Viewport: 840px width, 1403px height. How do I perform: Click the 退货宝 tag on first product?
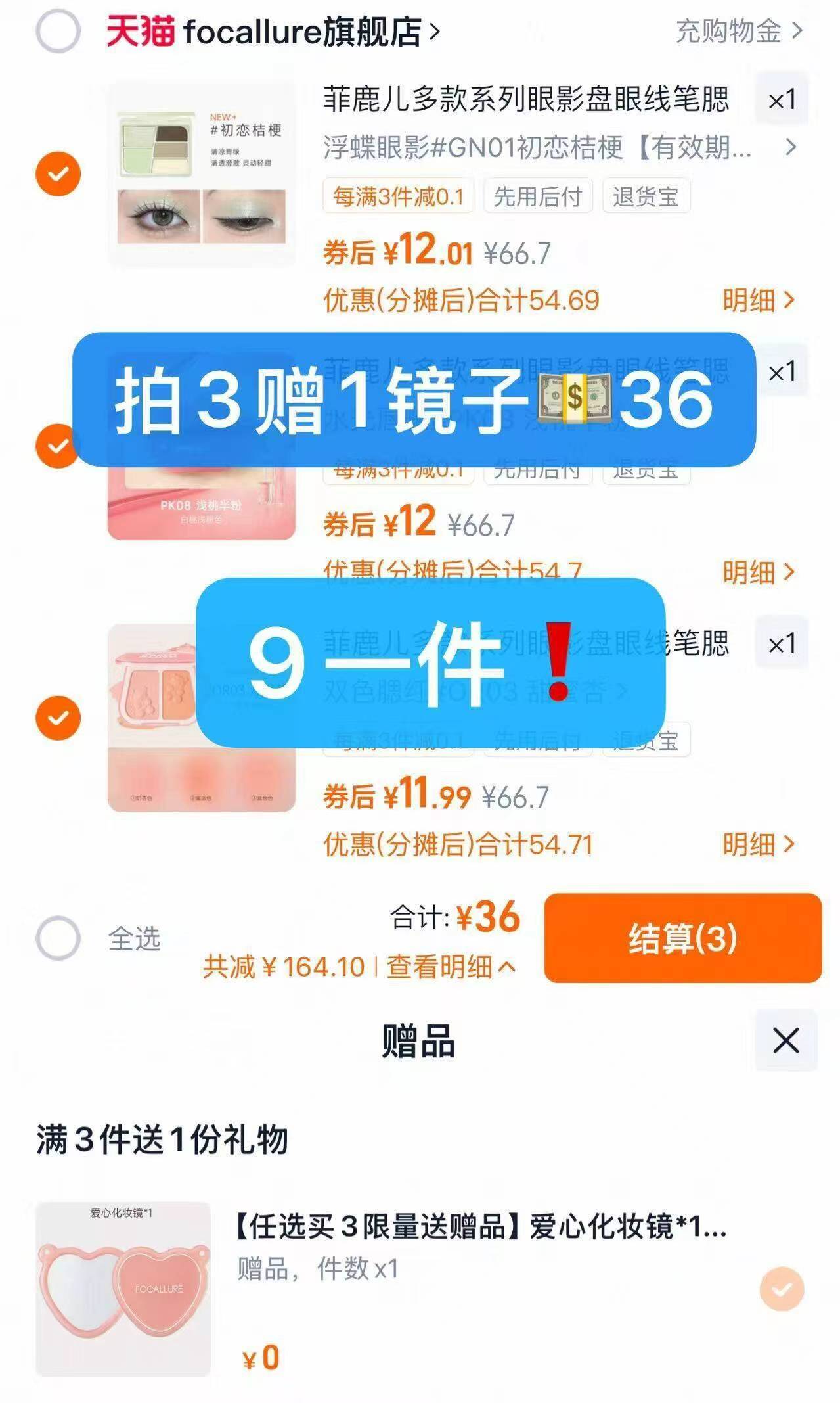coord(644,196)
